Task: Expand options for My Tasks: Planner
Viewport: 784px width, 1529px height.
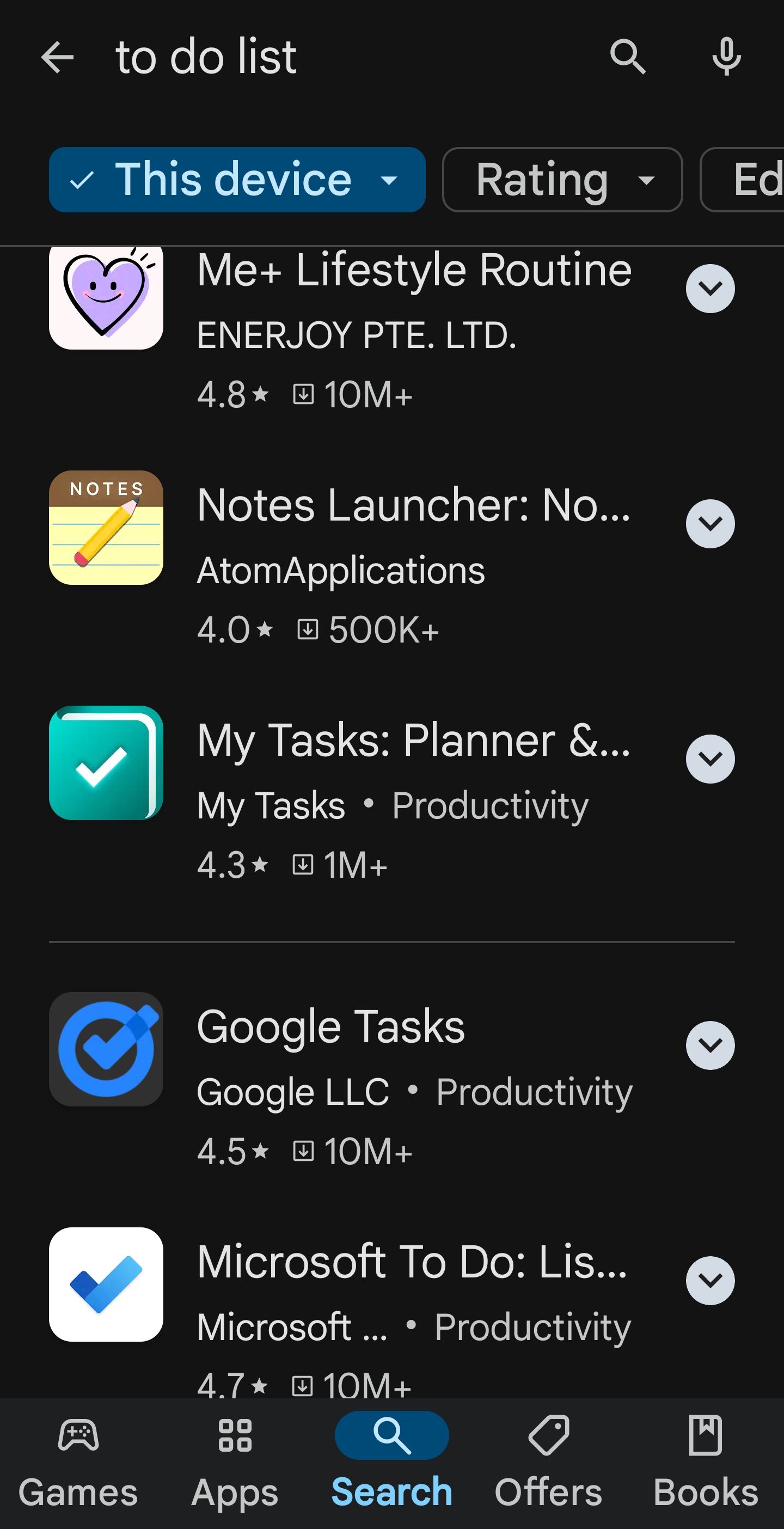Action: [x=710, y=759]
